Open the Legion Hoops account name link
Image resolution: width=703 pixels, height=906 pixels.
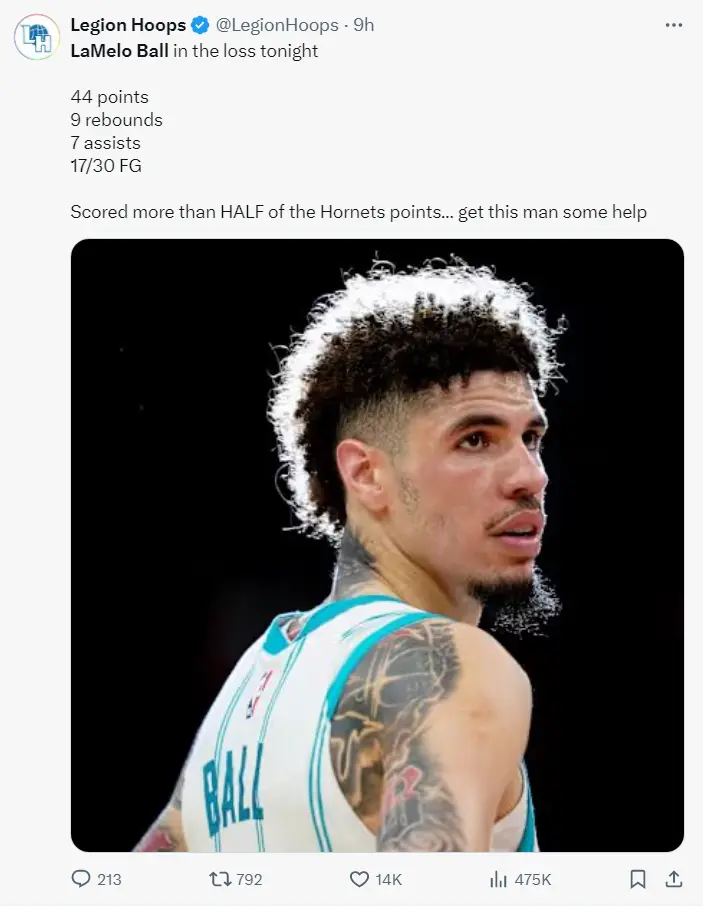[x=128, y=26]
